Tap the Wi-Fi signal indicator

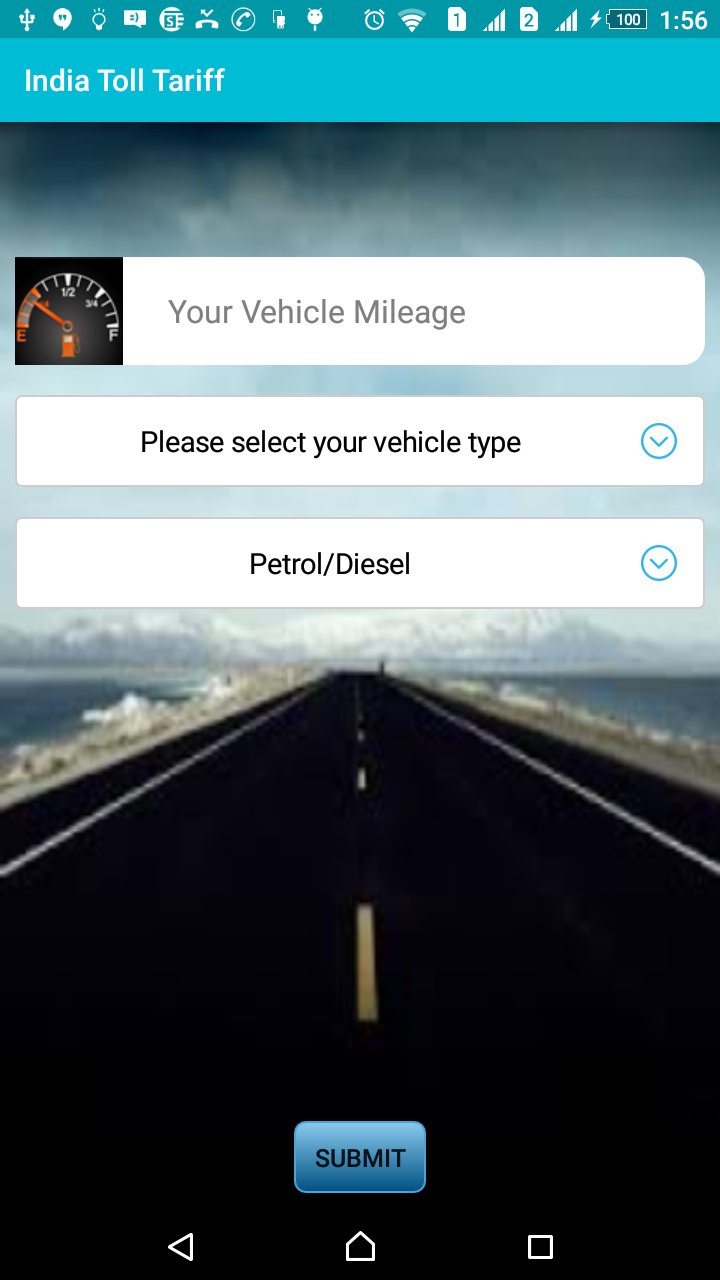pos(410,18)
